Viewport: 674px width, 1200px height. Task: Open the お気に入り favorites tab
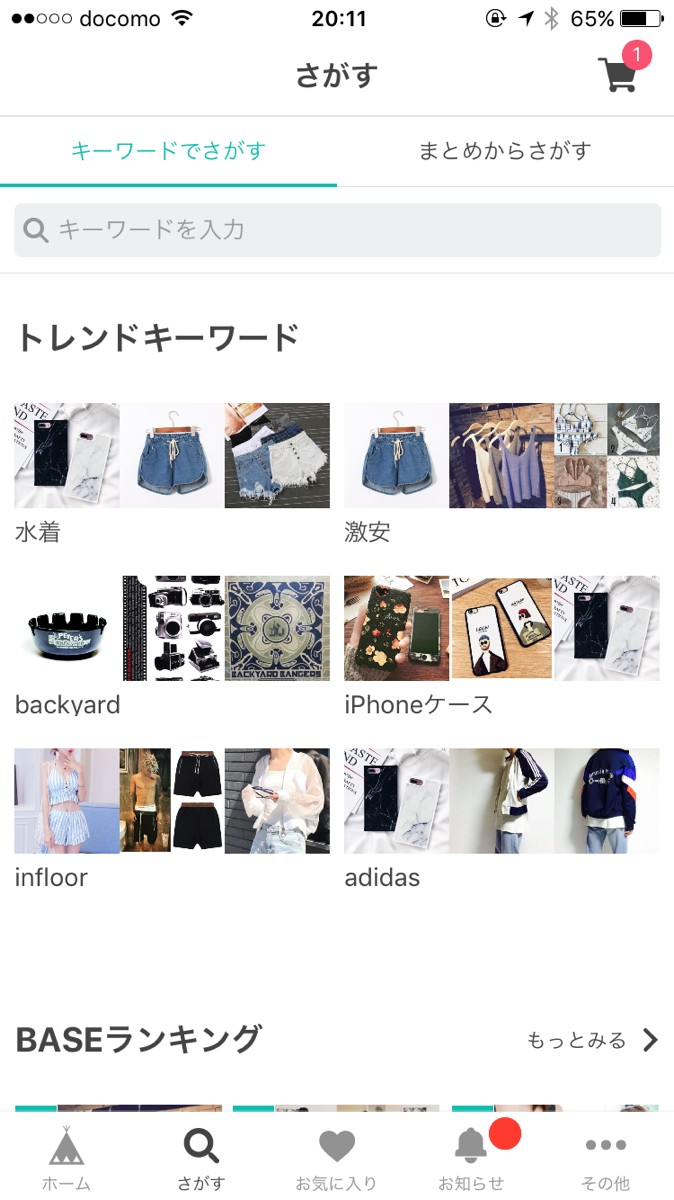336,1158
